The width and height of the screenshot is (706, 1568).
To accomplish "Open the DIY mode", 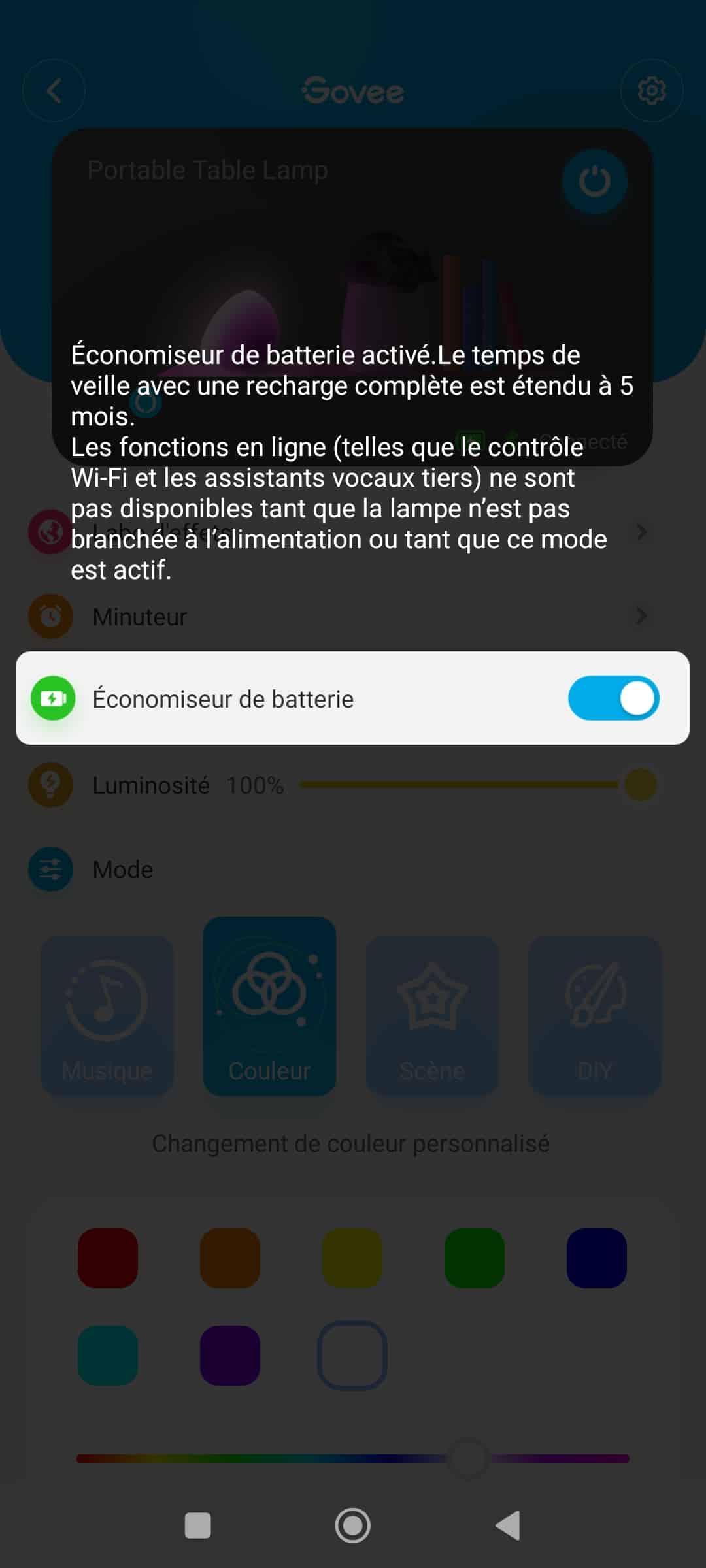I will (594, 1015).
